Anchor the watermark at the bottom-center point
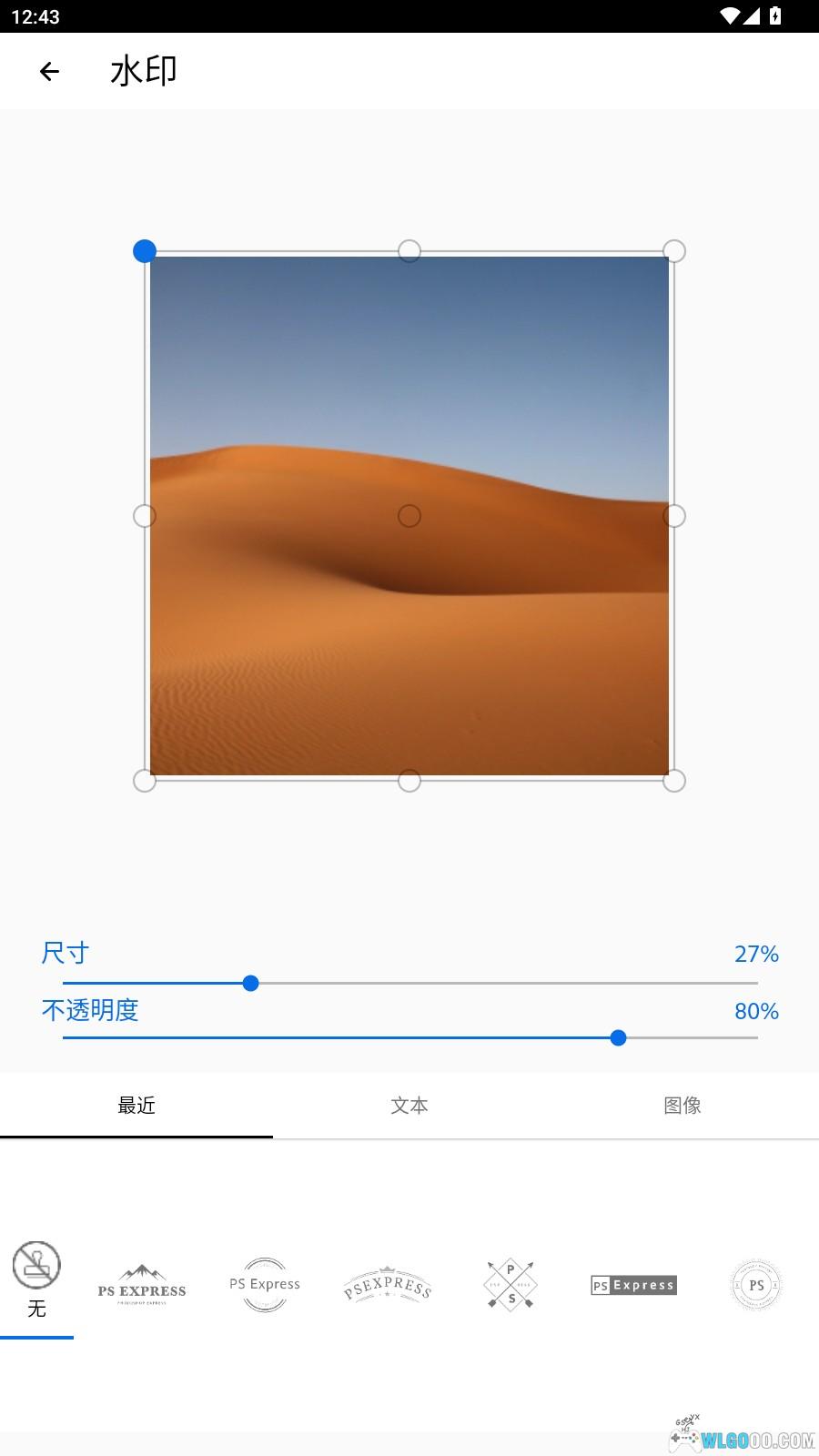The height and width of the screenshot is (1456, 819). pos(409,781)
